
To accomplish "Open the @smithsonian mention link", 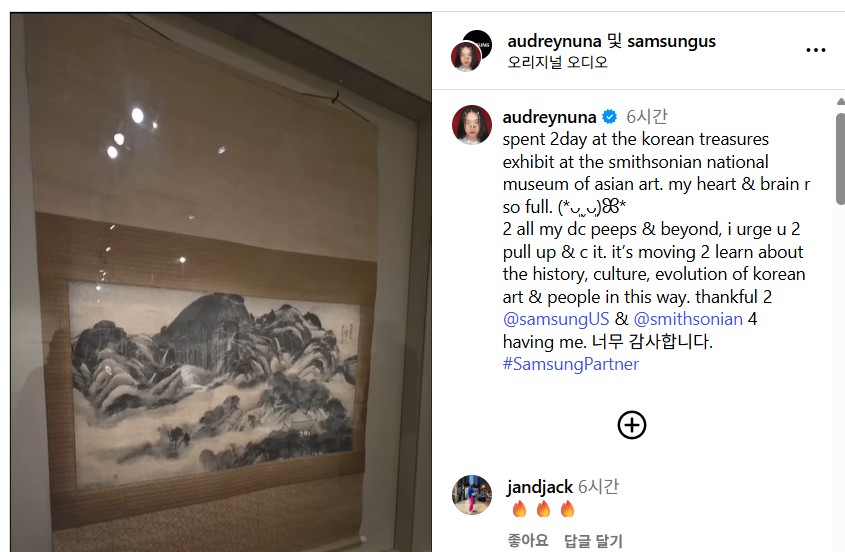I will click(x=688, y=319).
